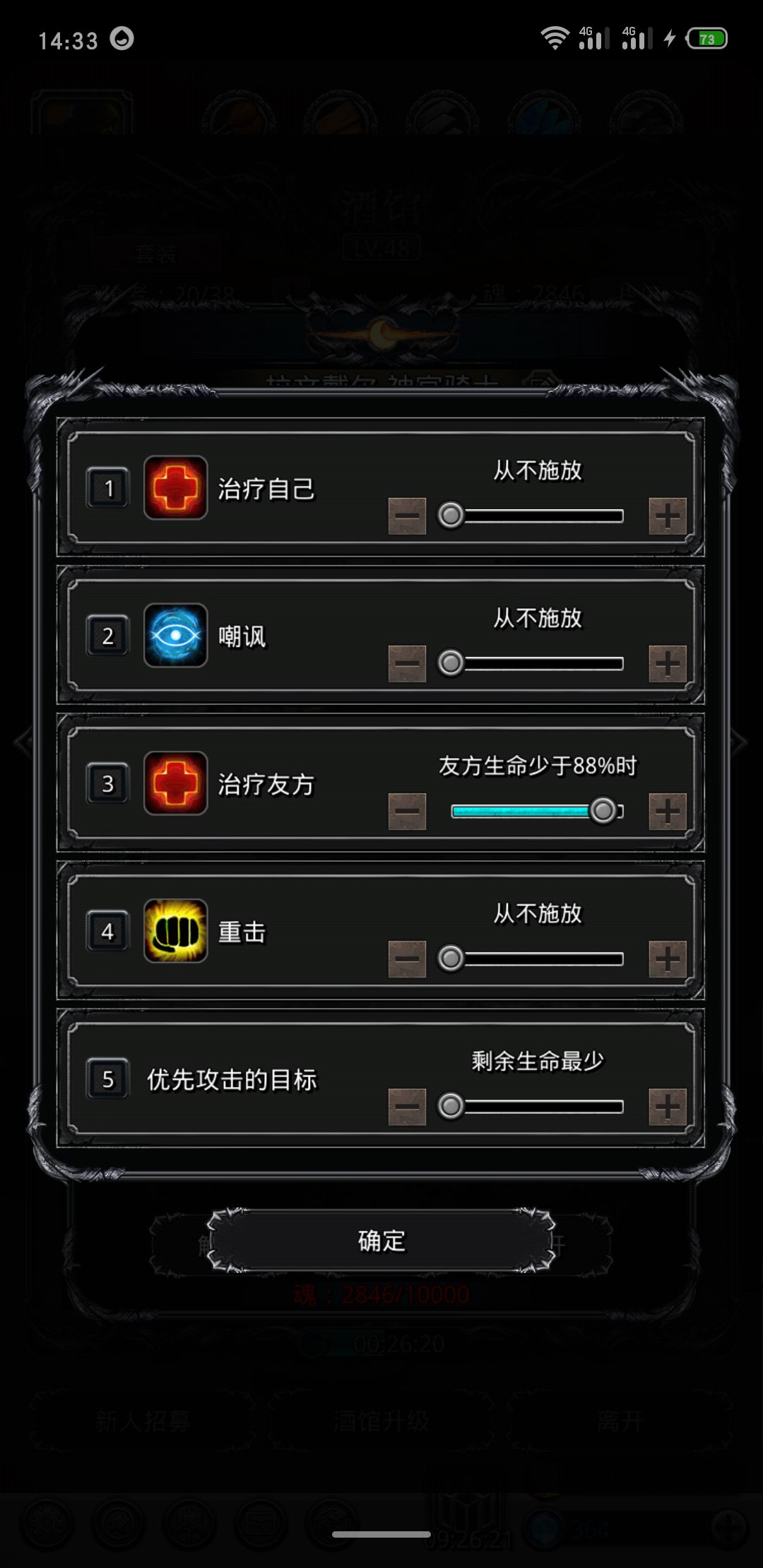Viewport: 763px width, 1568px height.
Task: Raise the 治疗友方 percentage with plus
Action: point(667,811)
